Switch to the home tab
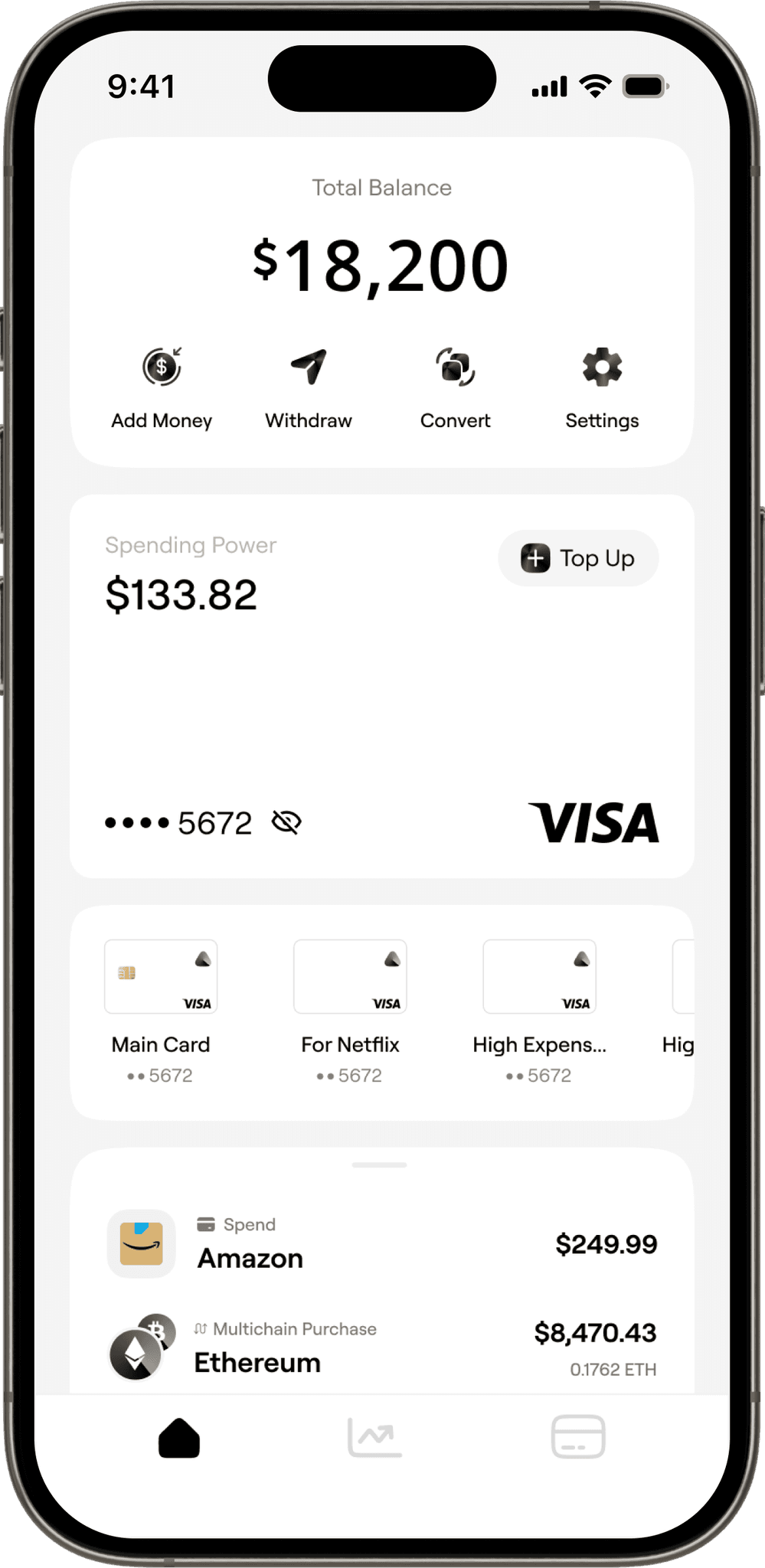 [x=179, y=1438]
